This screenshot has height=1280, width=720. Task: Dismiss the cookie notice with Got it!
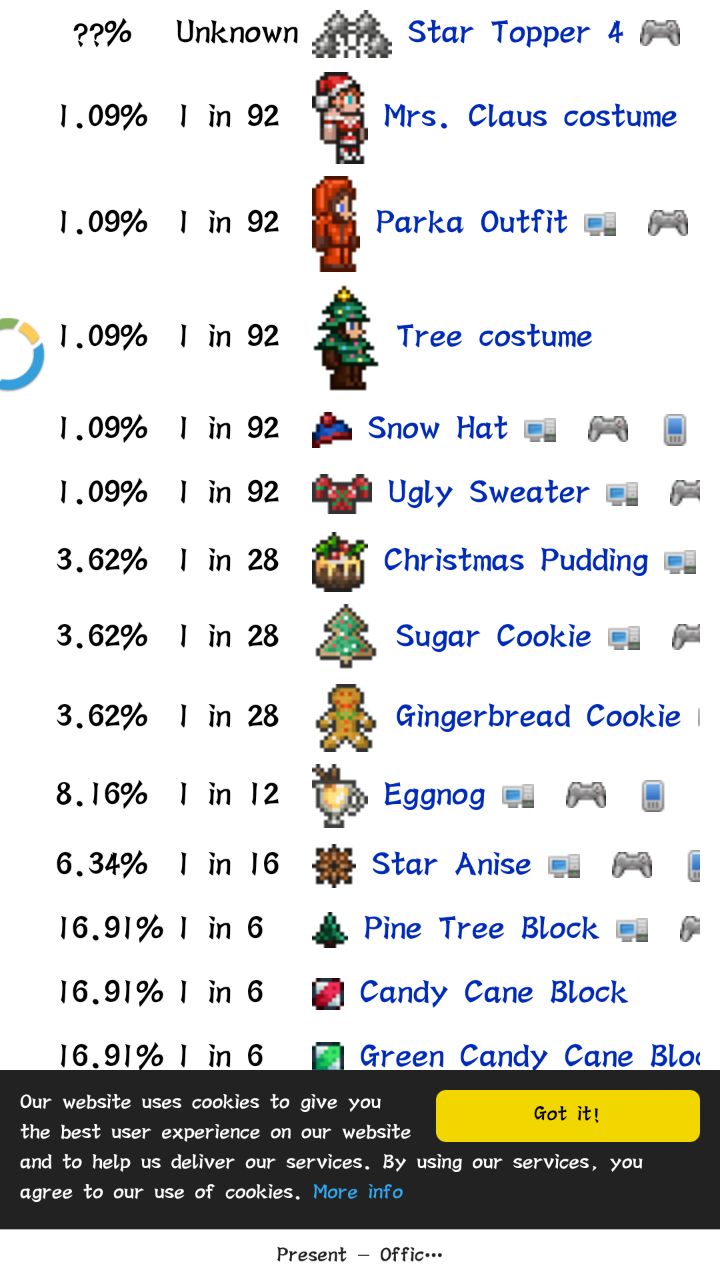pyautogui.click(x=567, y=1115)
